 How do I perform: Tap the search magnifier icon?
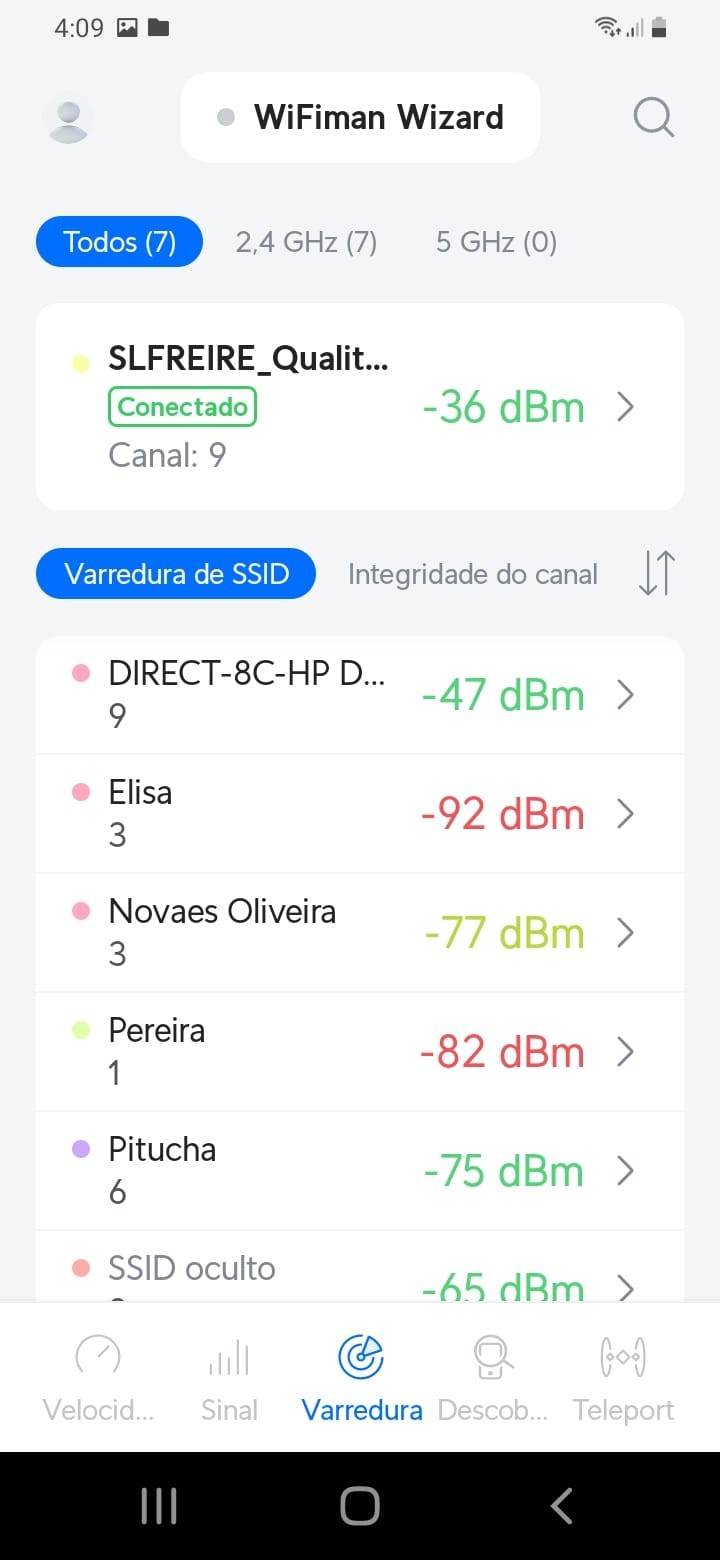point(654,118)
